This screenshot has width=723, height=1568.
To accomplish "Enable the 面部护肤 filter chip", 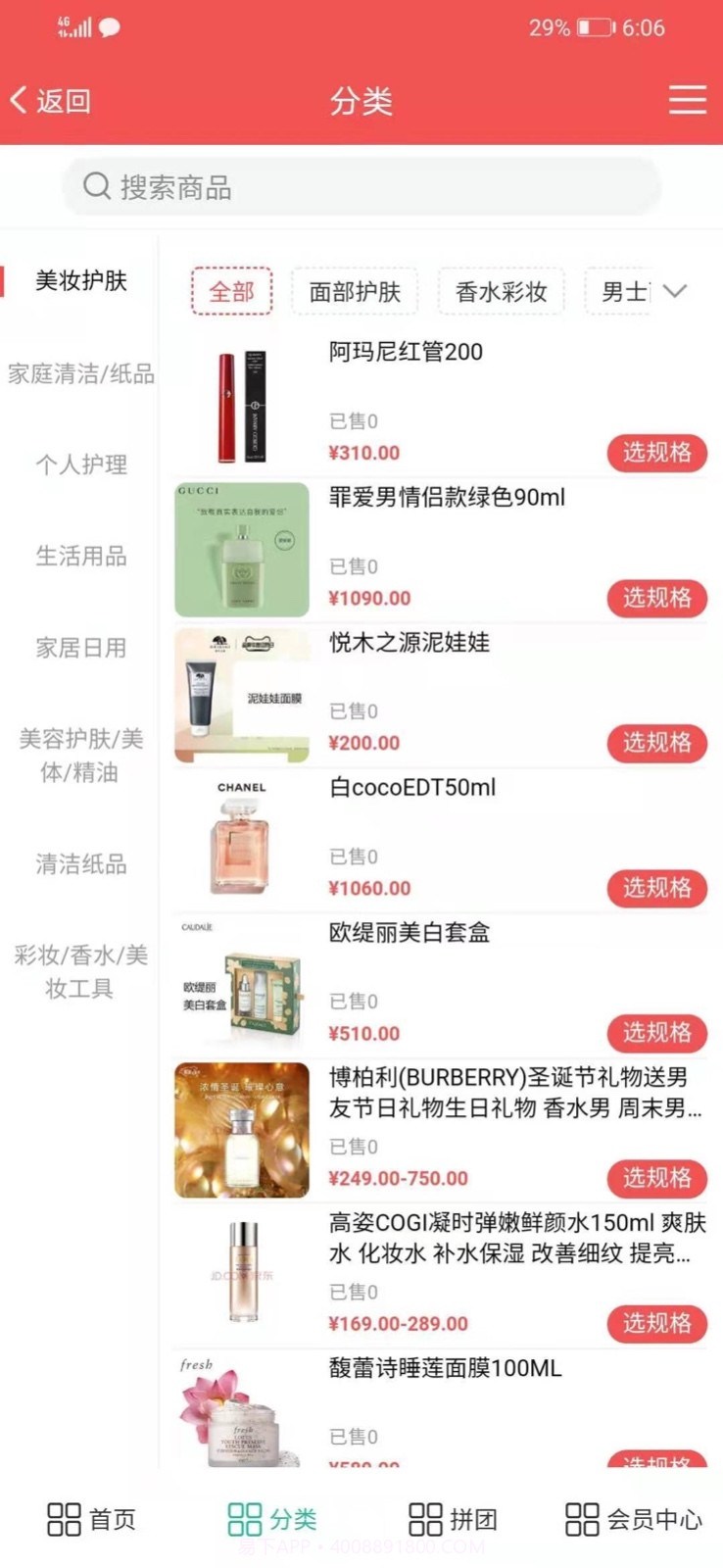I will 354,290.
